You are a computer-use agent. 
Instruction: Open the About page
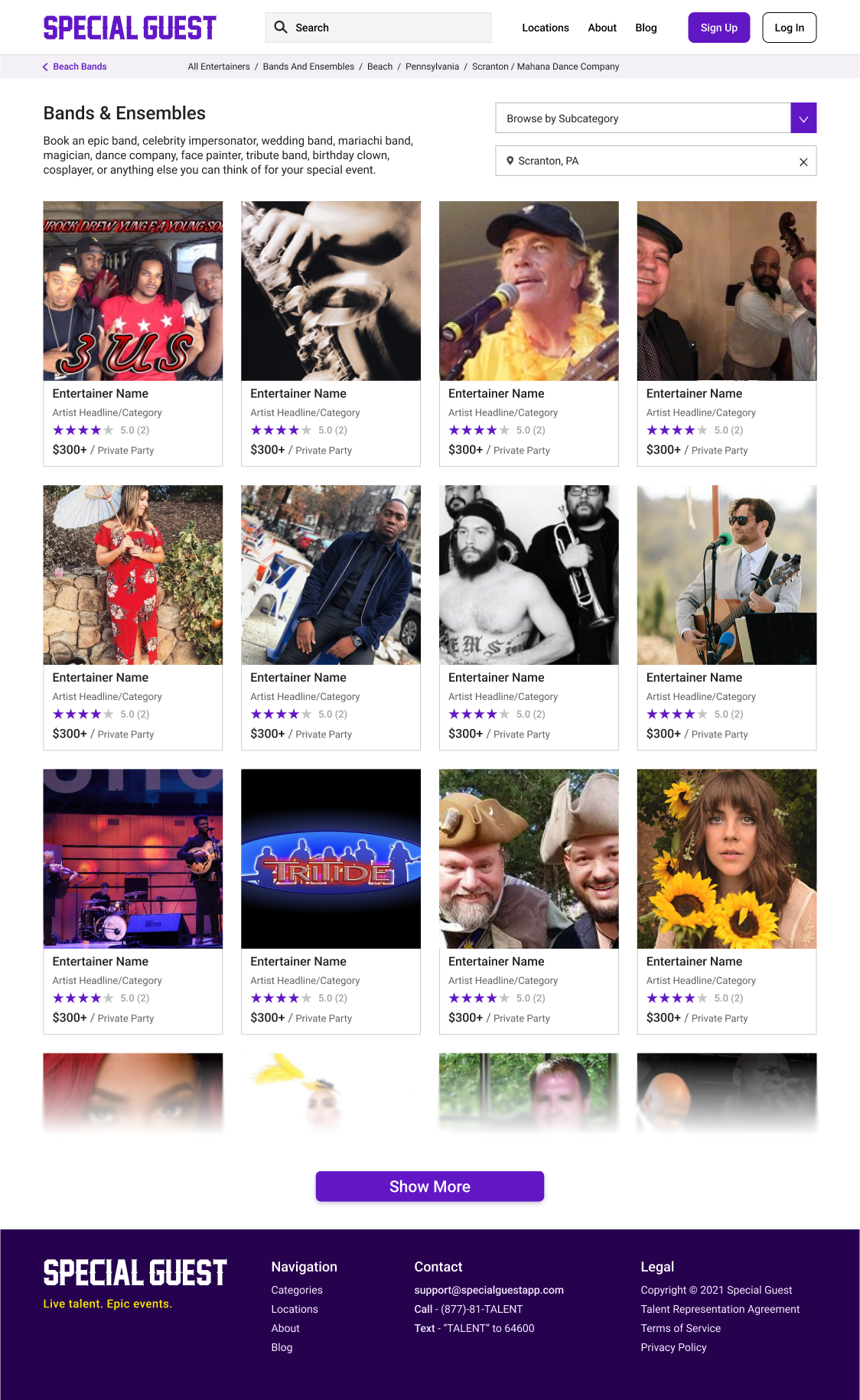pyautogui.click(x=601, y=28)
